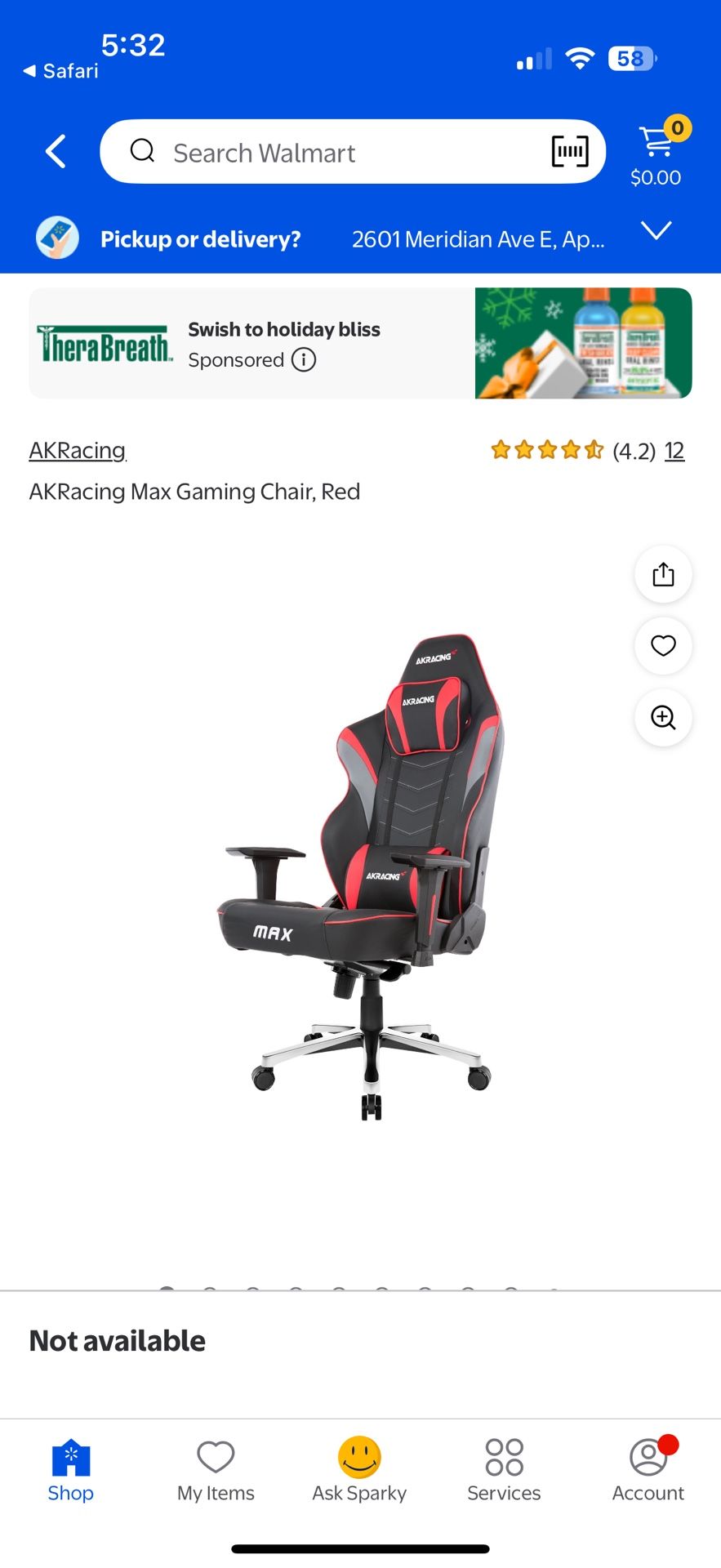
Task: Tap the search magnifier icon
Action: (142, 151)
